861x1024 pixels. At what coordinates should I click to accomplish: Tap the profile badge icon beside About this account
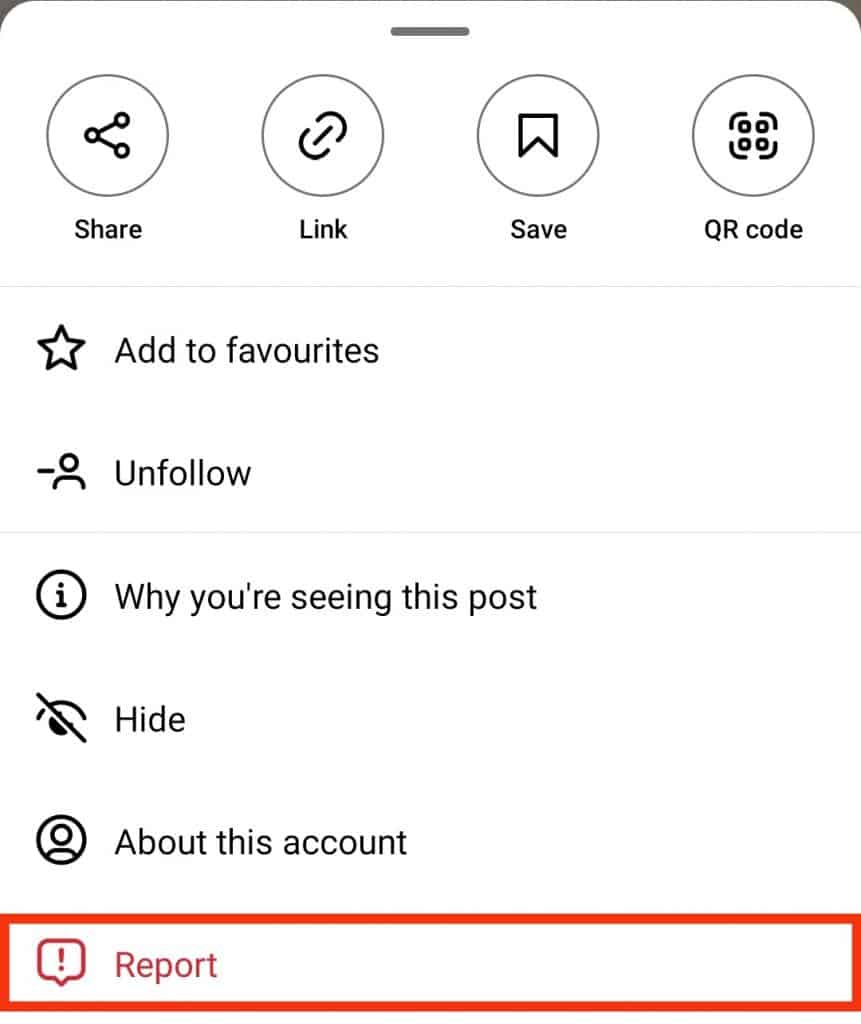click(x=61, y=841)
